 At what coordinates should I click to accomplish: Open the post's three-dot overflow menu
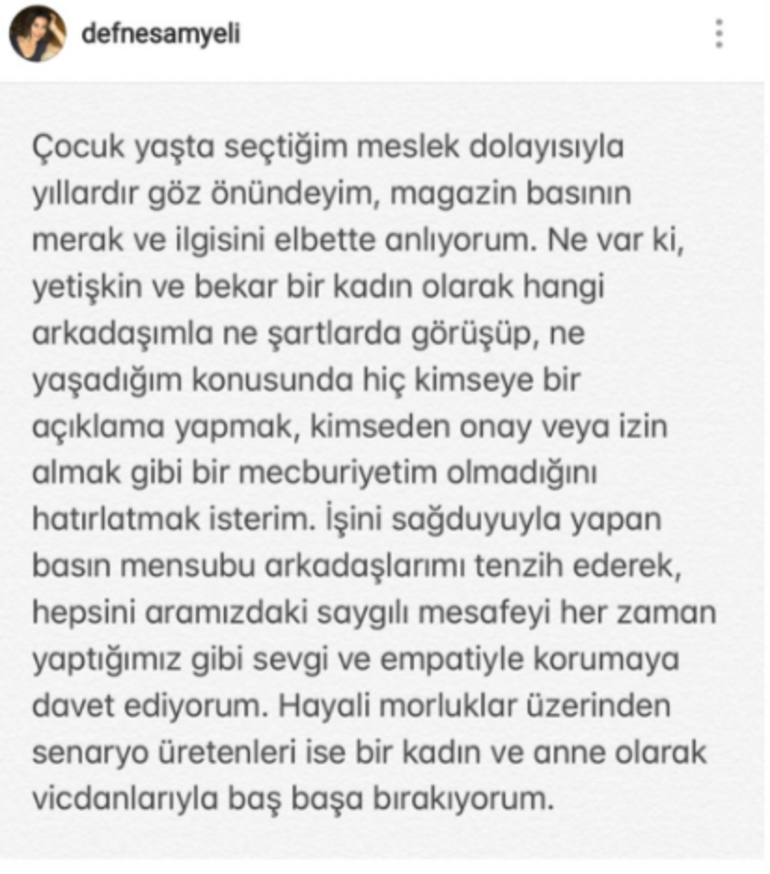(x=719, y=34)
